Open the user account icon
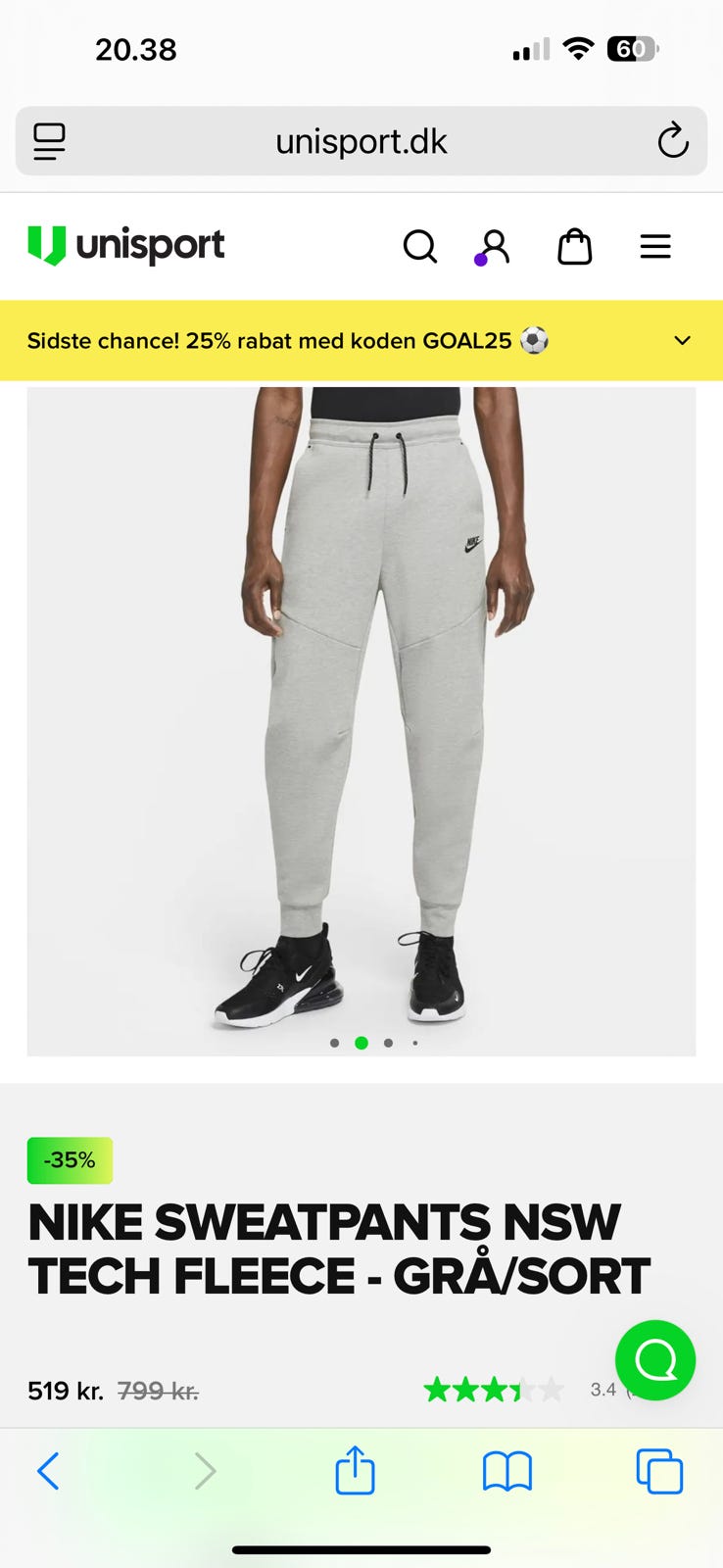This screenshot has width=723, height=1568. pos(494,247)
